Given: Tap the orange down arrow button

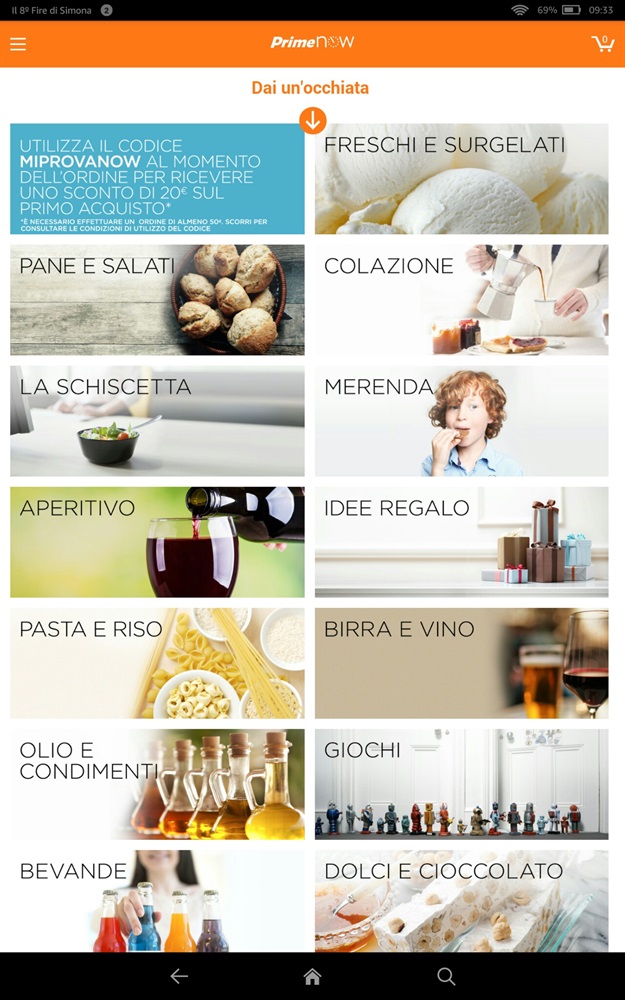Looking at the screenshot, I should point(312,121).
